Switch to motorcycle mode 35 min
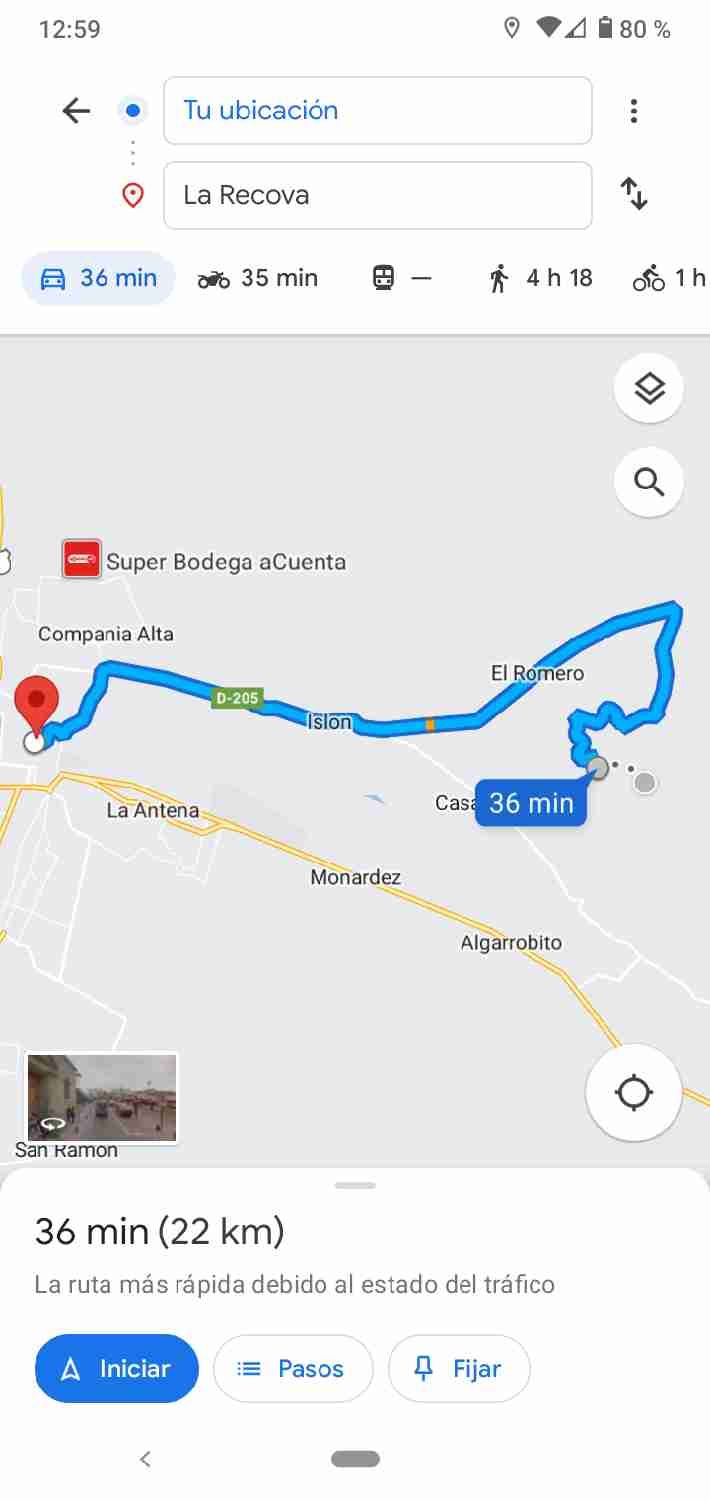The height and width of the screenshot is (1500, 710). click(x=258, y=278)
